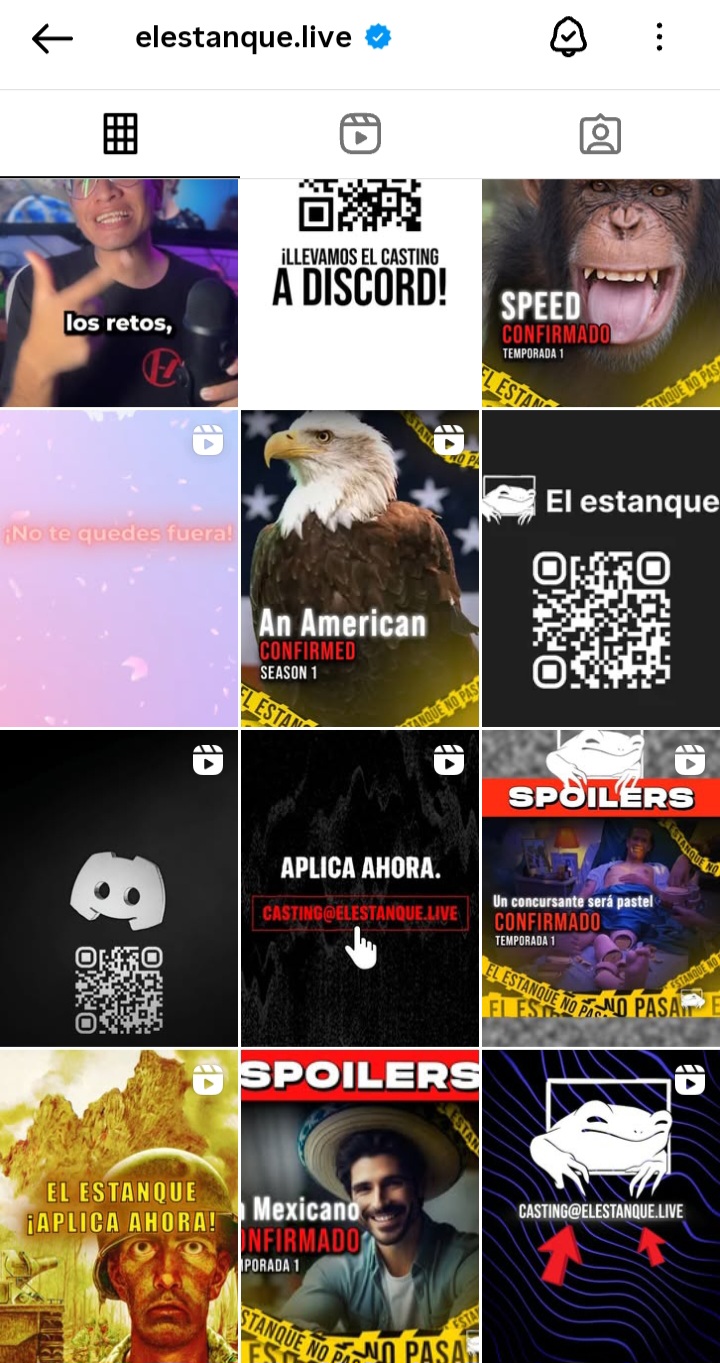Go back with the arrow icon
The height and width of the screenshot is (1363, 720).
point(52,39)
